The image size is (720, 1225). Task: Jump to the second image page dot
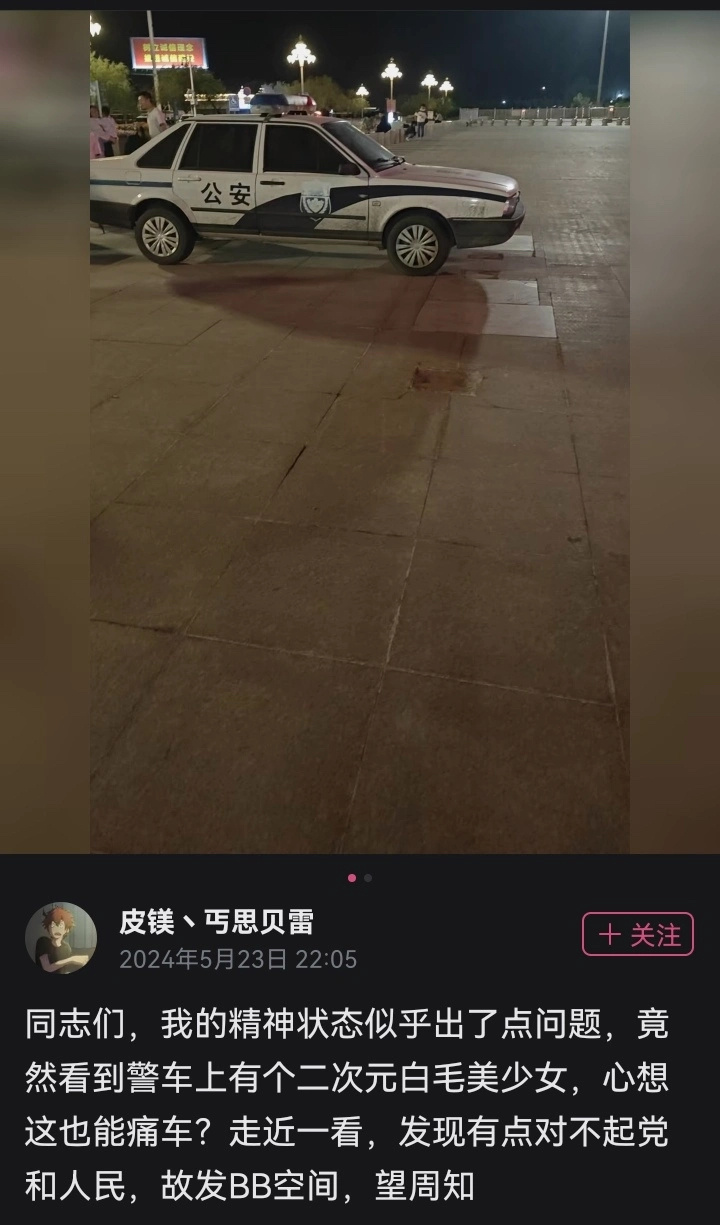pyautogui.click(x=368, y=878)
